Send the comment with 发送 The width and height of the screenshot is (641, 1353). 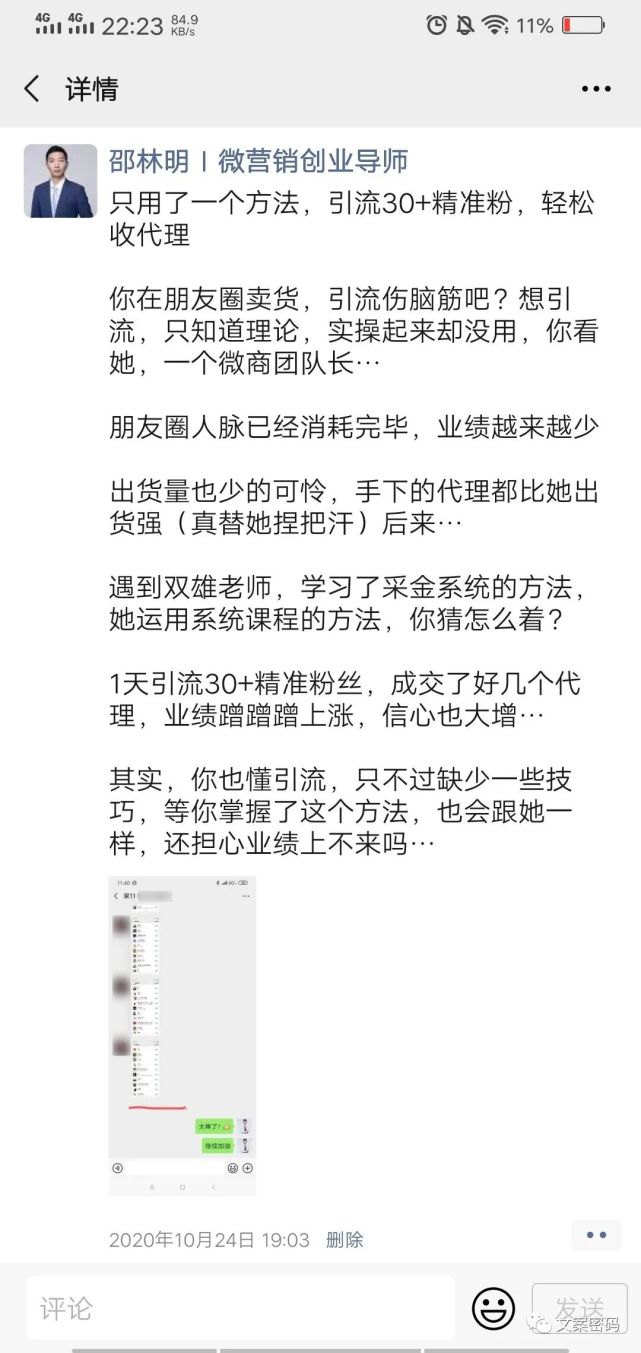click(580, 1308)
